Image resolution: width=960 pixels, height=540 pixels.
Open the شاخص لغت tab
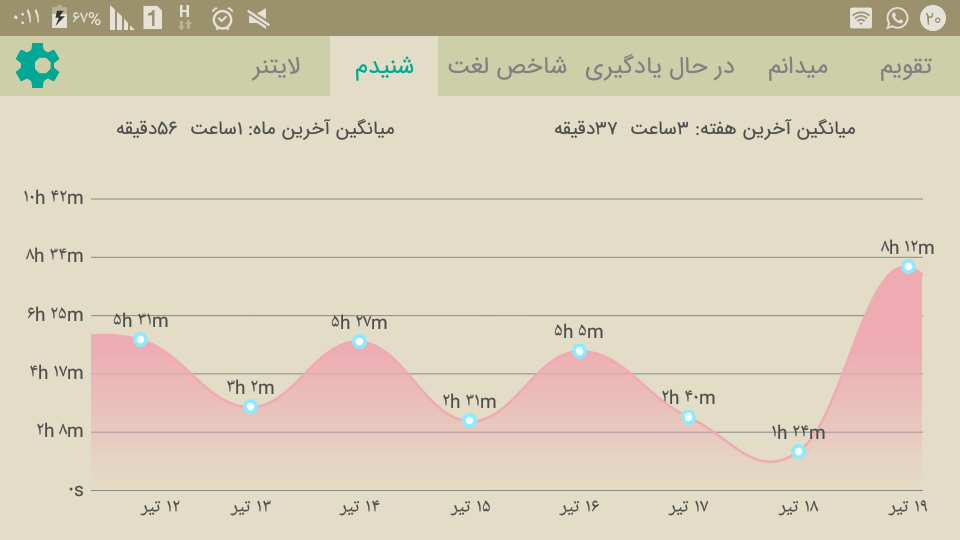click(x=507, y=66)
